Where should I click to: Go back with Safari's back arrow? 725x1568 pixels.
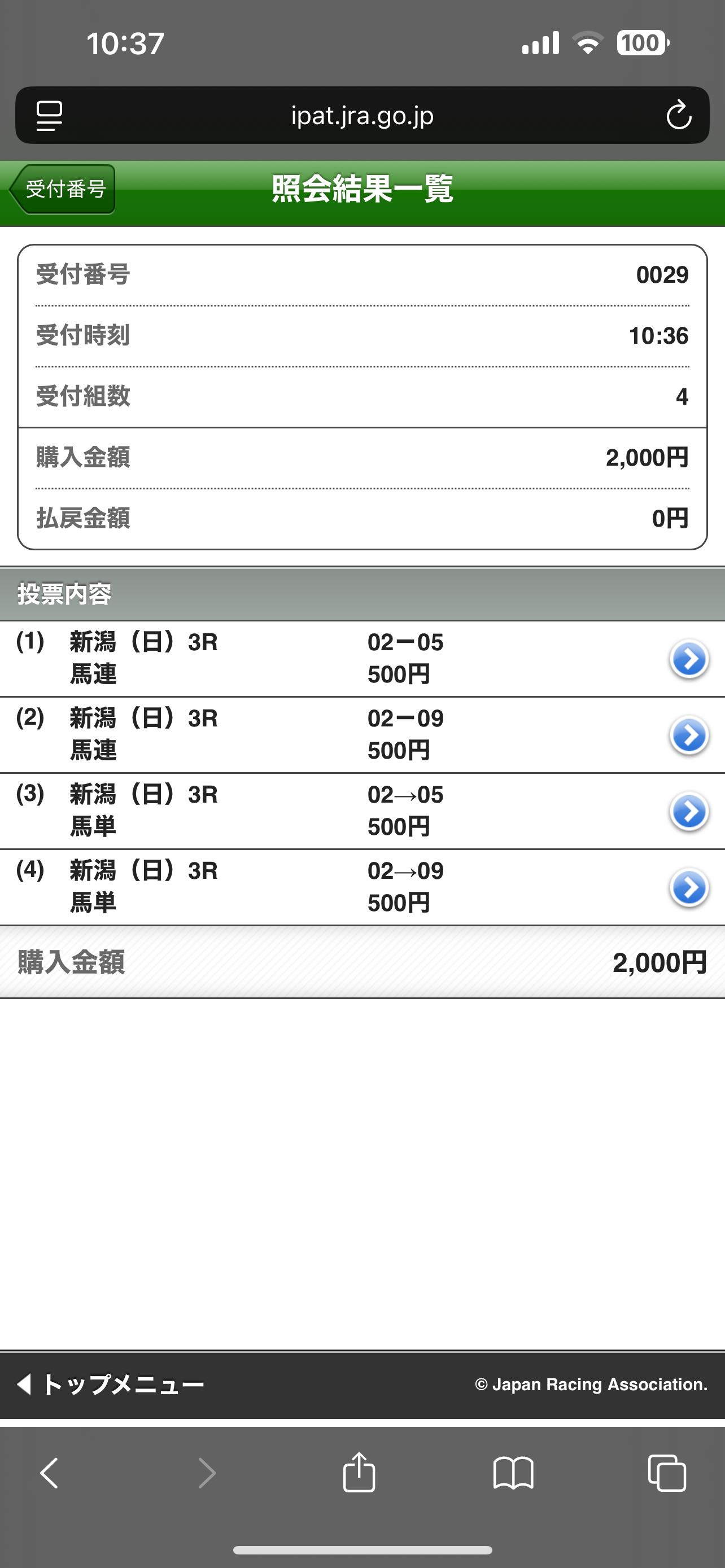pyautogui.click(x=49, y=1473)
